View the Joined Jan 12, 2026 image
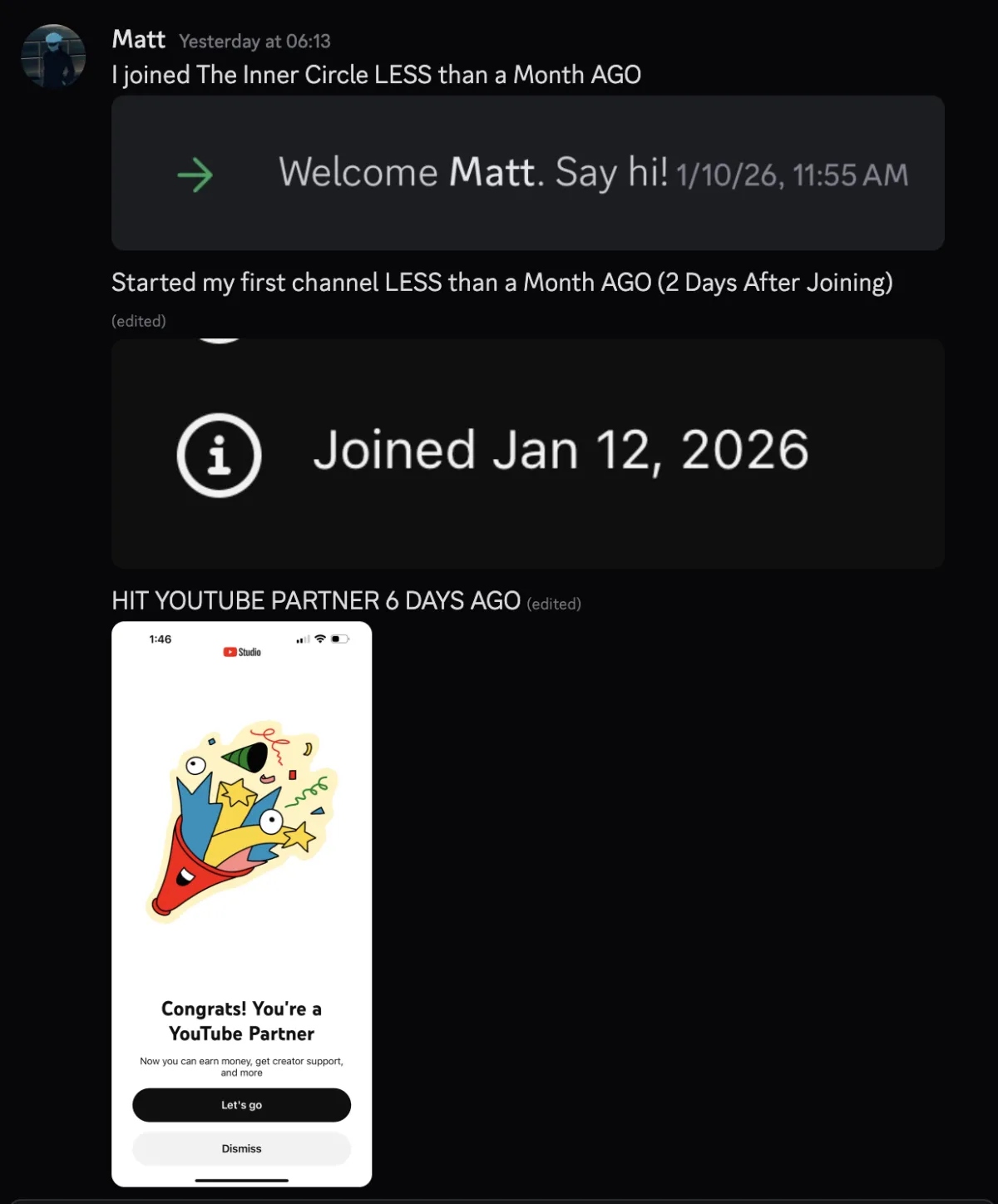Screen dimensions: 998x1204 [527, 453]
